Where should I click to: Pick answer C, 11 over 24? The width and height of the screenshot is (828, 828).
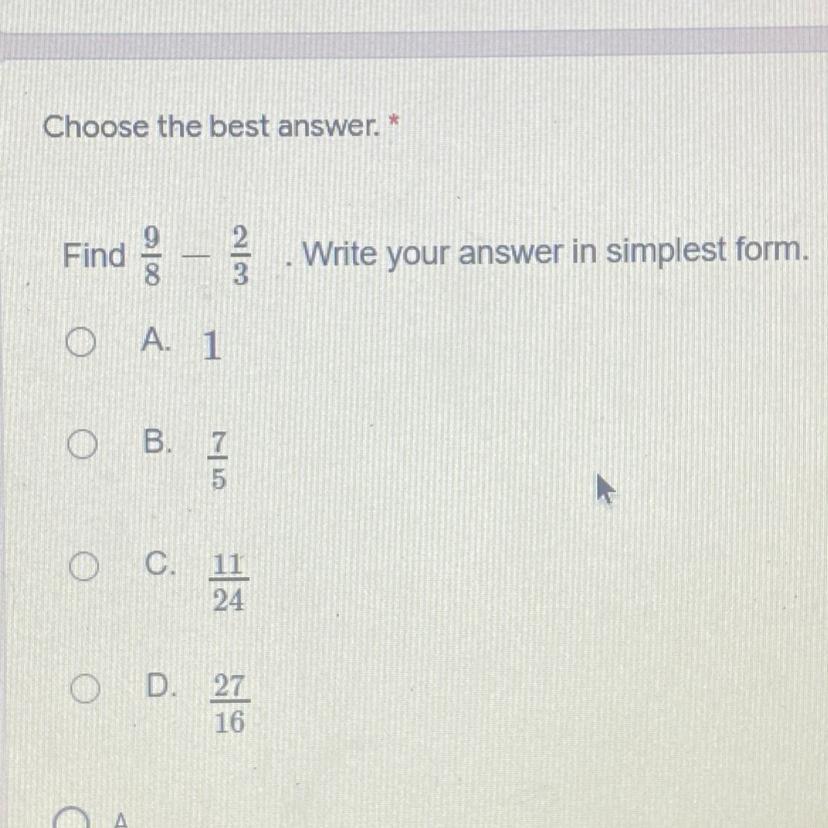pos(83,567)
